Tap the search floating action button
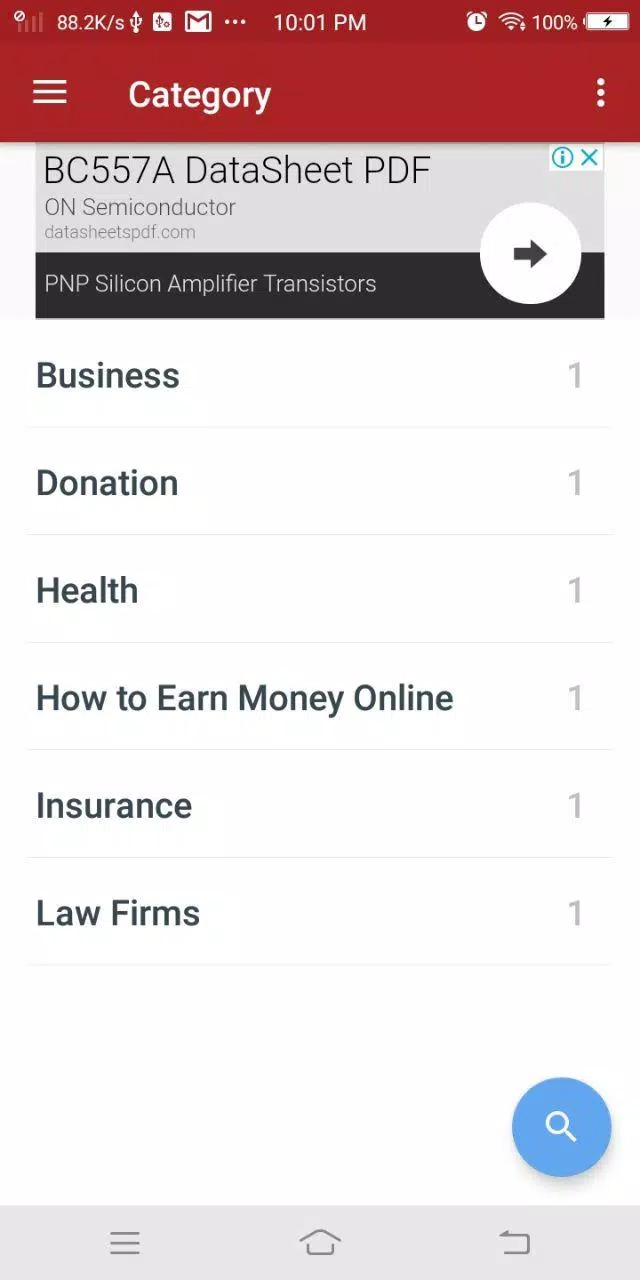Image resolution: width=640 pixels, height=1280 pixels. point(561,1127)
